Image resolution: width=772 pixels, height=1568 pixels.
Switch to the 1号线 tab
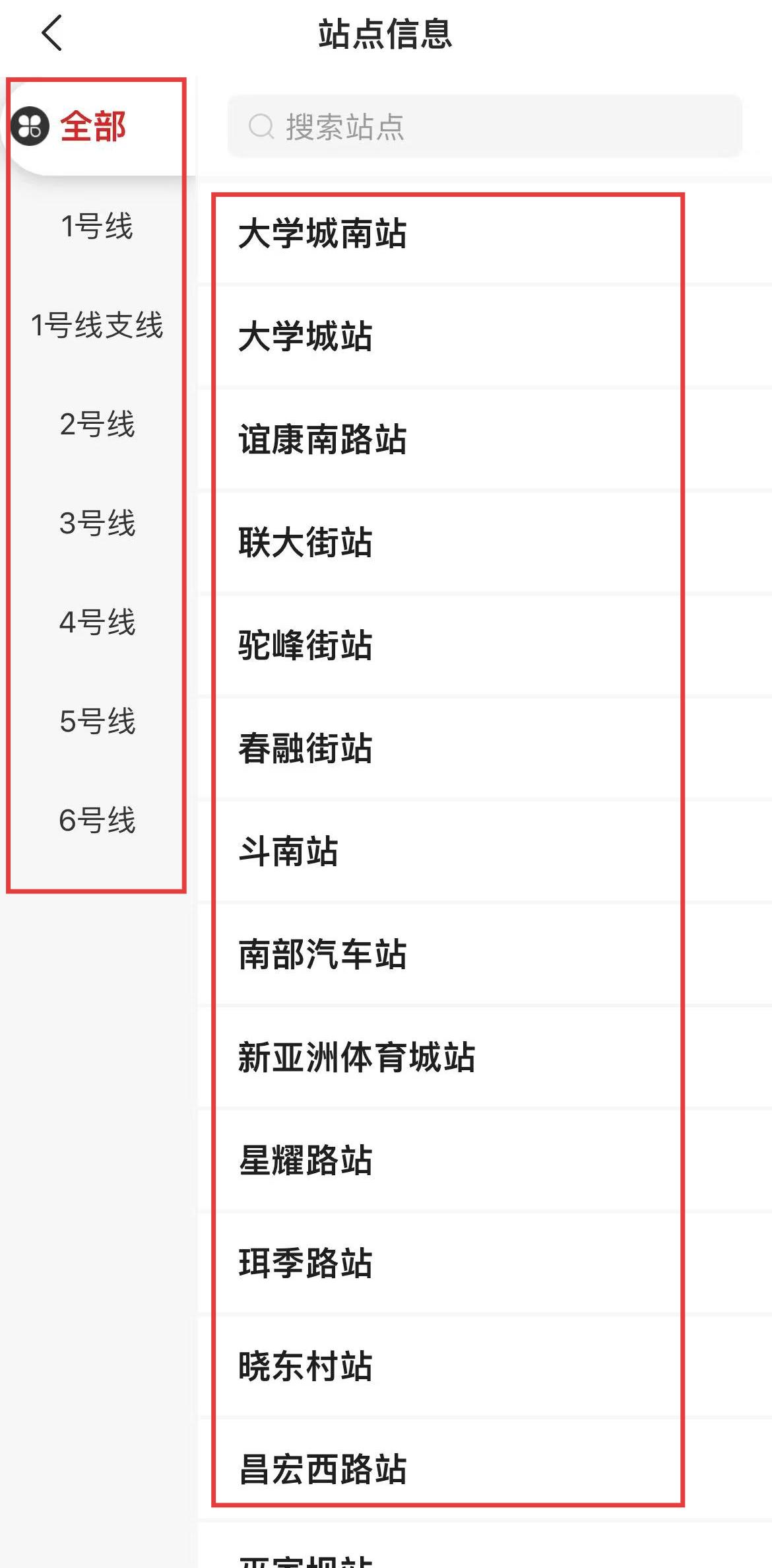(x=97, y=226)
